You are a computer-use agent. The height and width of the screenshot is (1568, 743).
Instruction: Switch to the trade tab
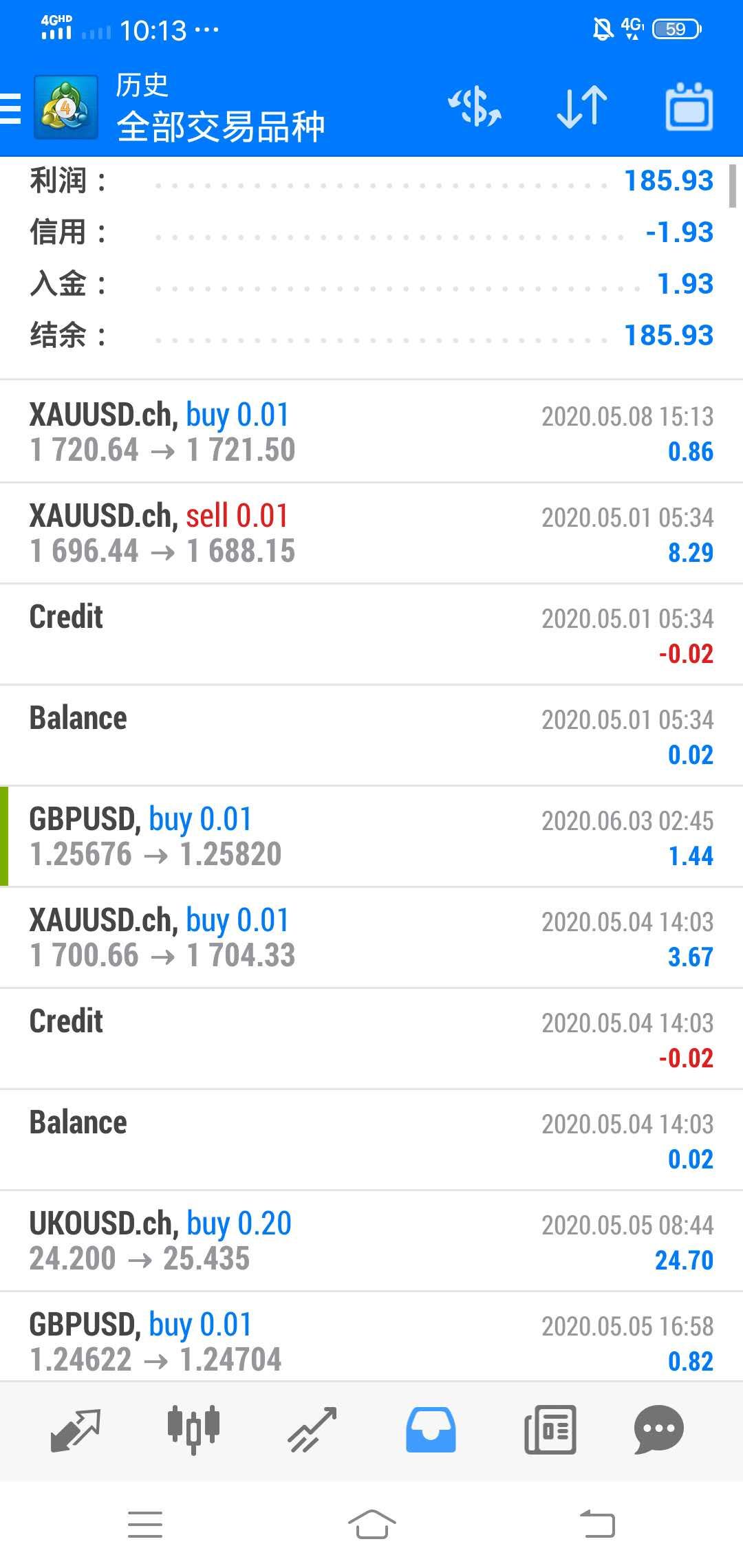point(312,1430)
